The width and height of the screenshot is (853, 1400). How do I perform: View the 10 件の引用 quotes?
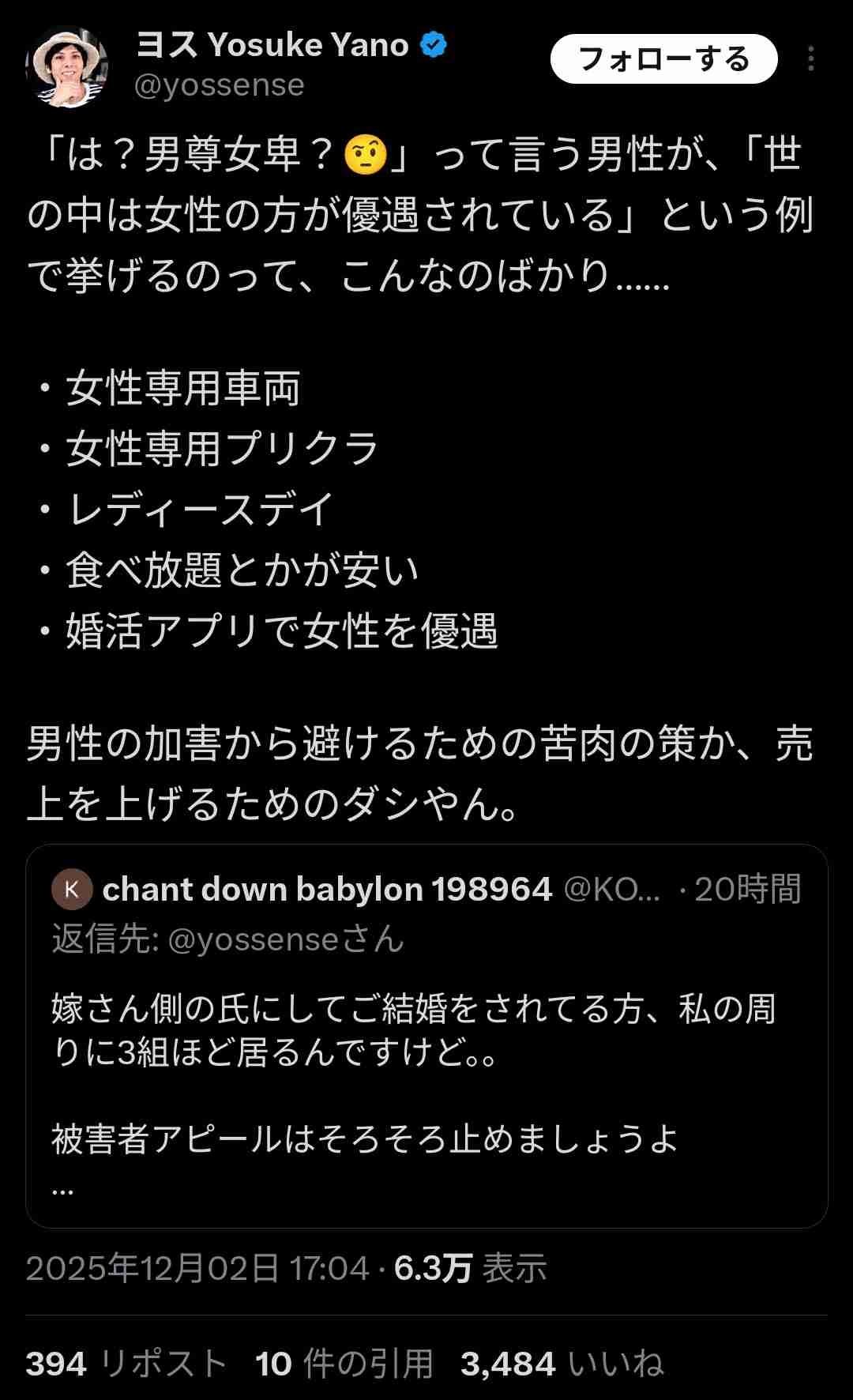pyautogui.click(x=344, y=1364)
